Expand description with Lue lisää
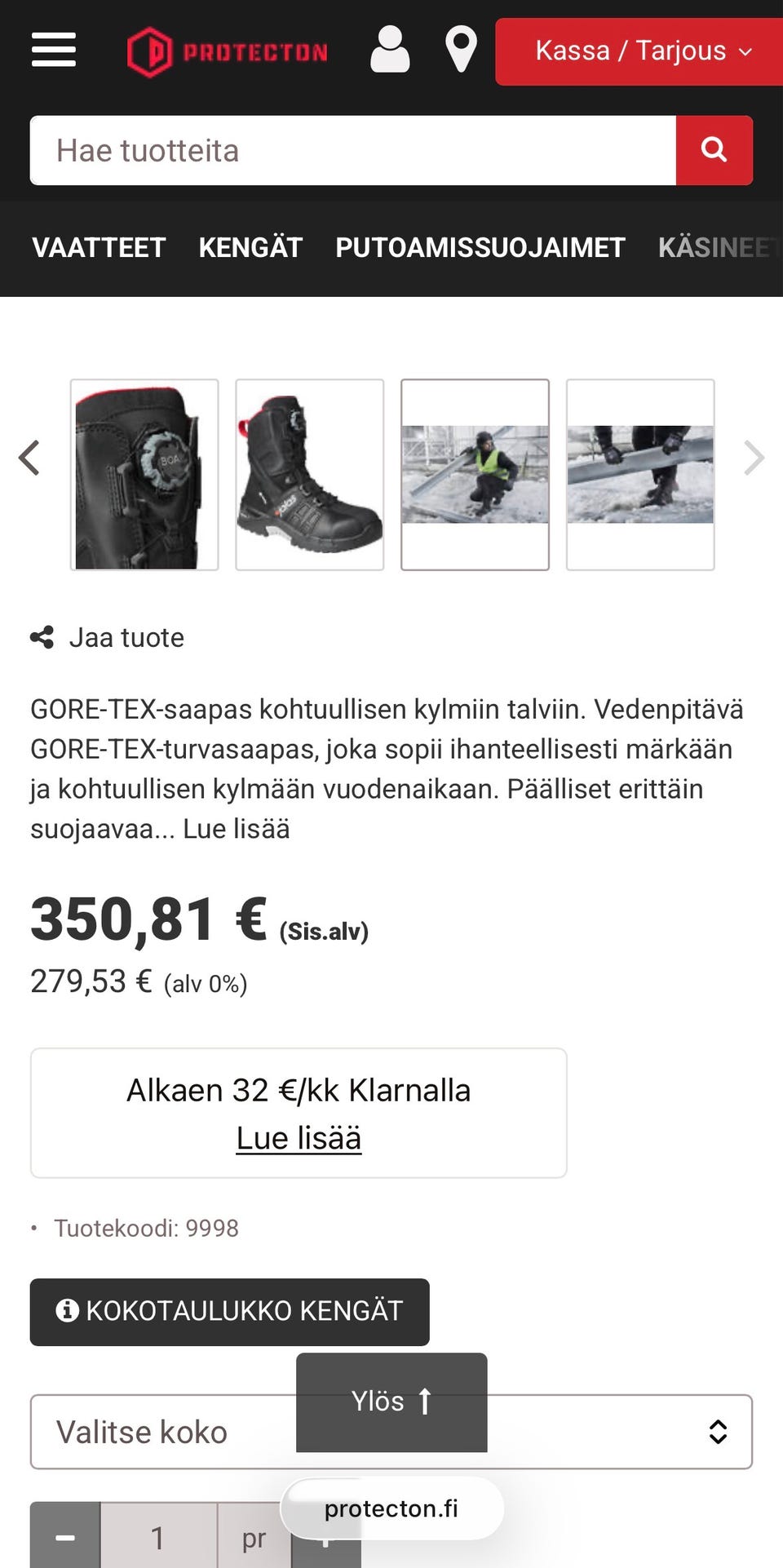Image resolution: width=783 pixels, height=1568 pixels. tap(237, 829)
